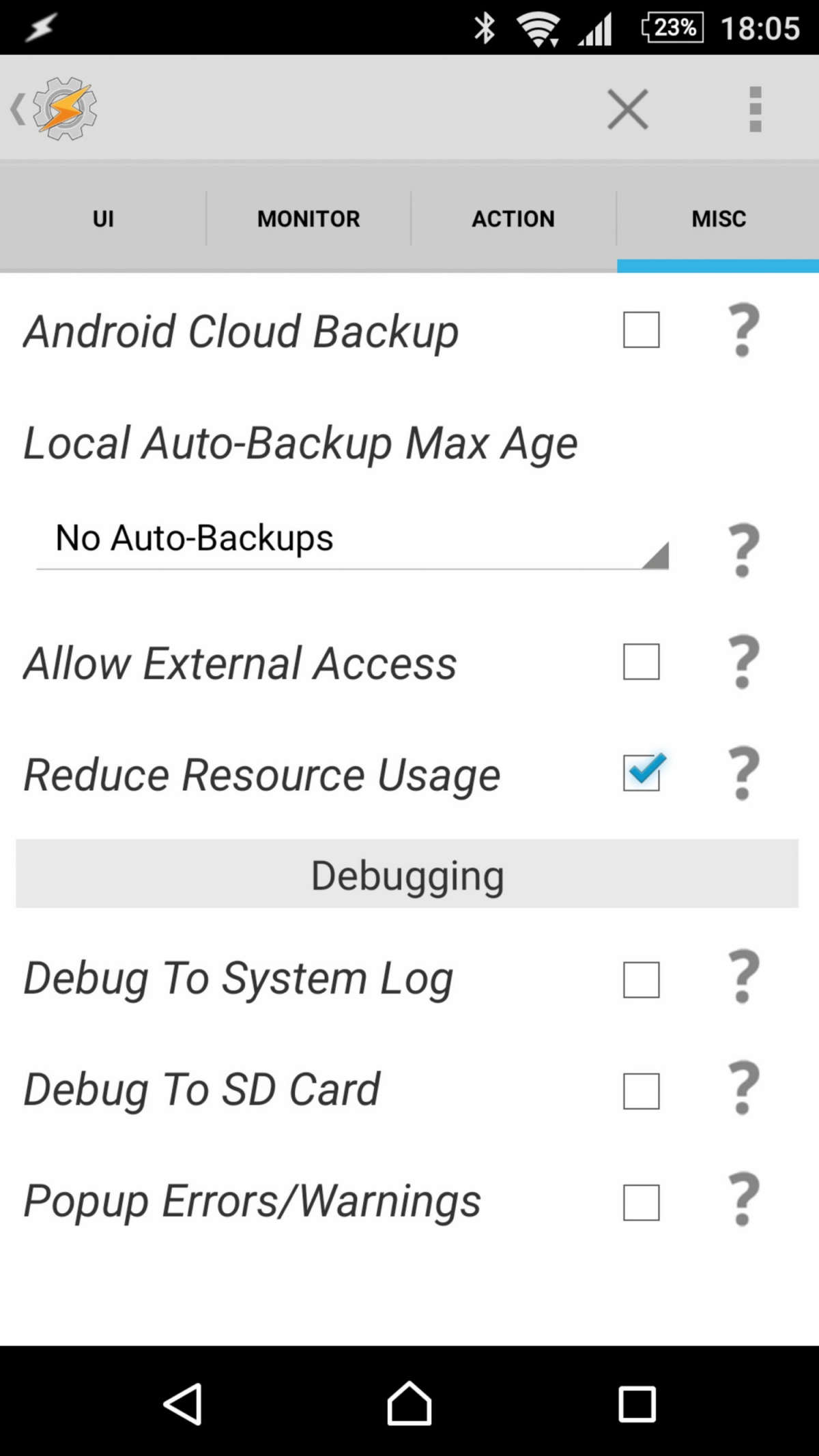
Task: Open help for Android Cloud Backup
Action: pos(744,330)
